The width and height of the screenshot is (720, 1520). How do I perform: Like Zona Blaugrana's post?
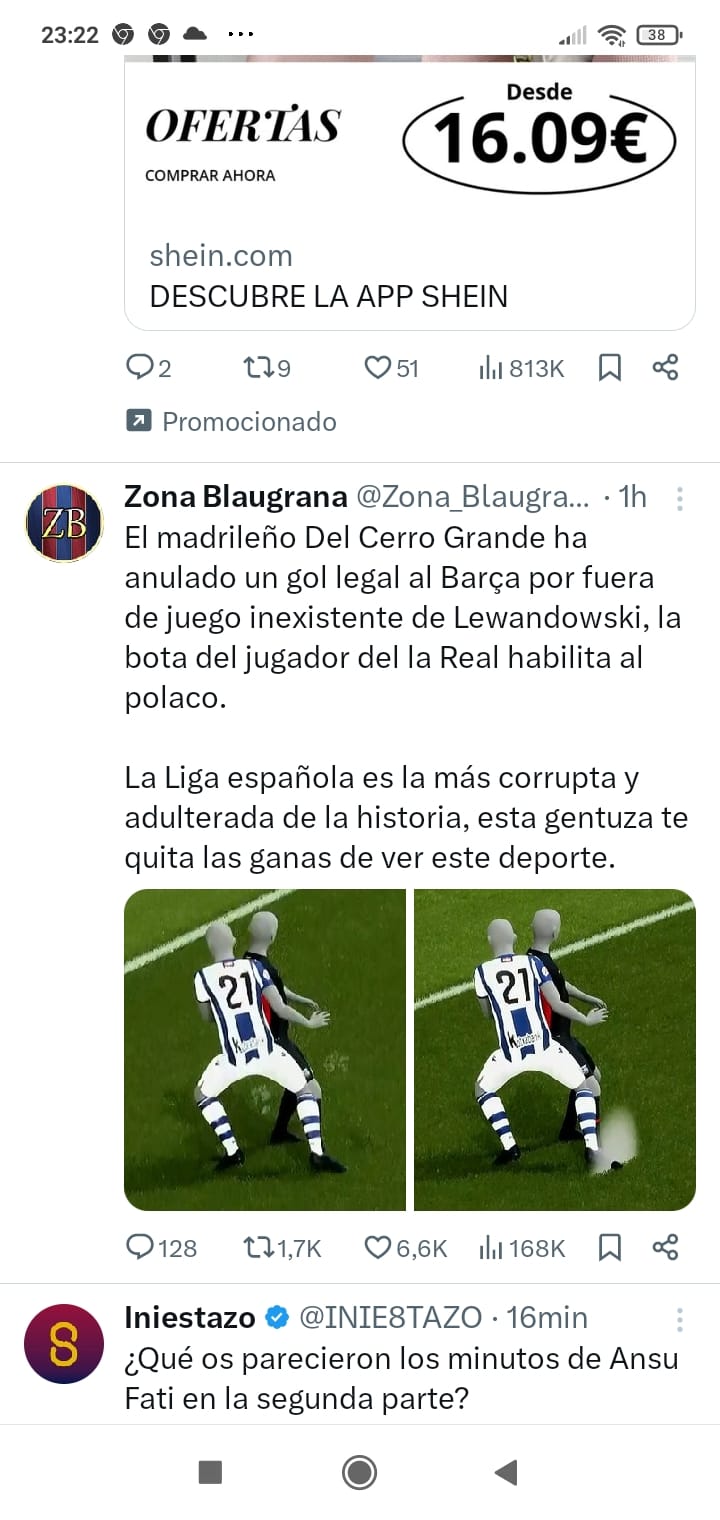pos(405,1248)
